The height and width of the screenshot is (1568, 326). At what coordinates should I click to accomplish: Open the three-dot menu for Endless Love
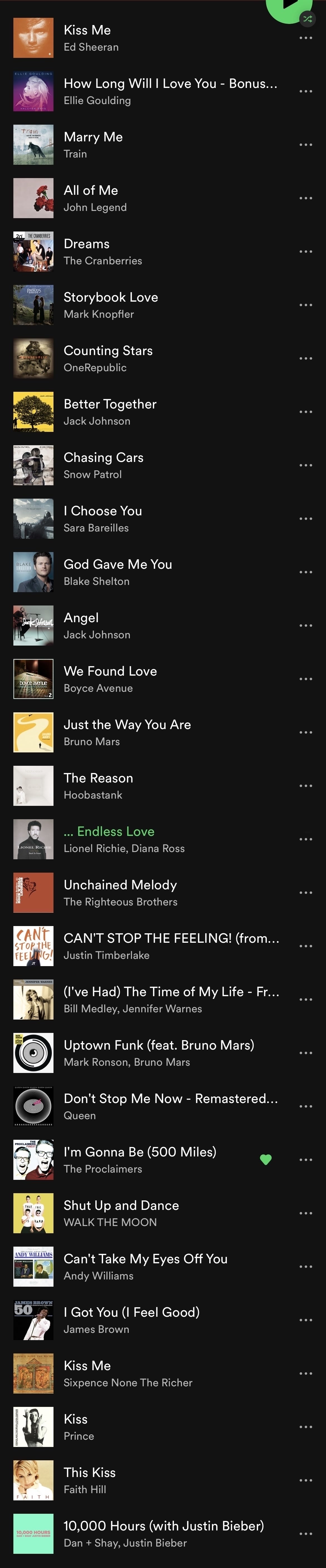pos(305,840)
